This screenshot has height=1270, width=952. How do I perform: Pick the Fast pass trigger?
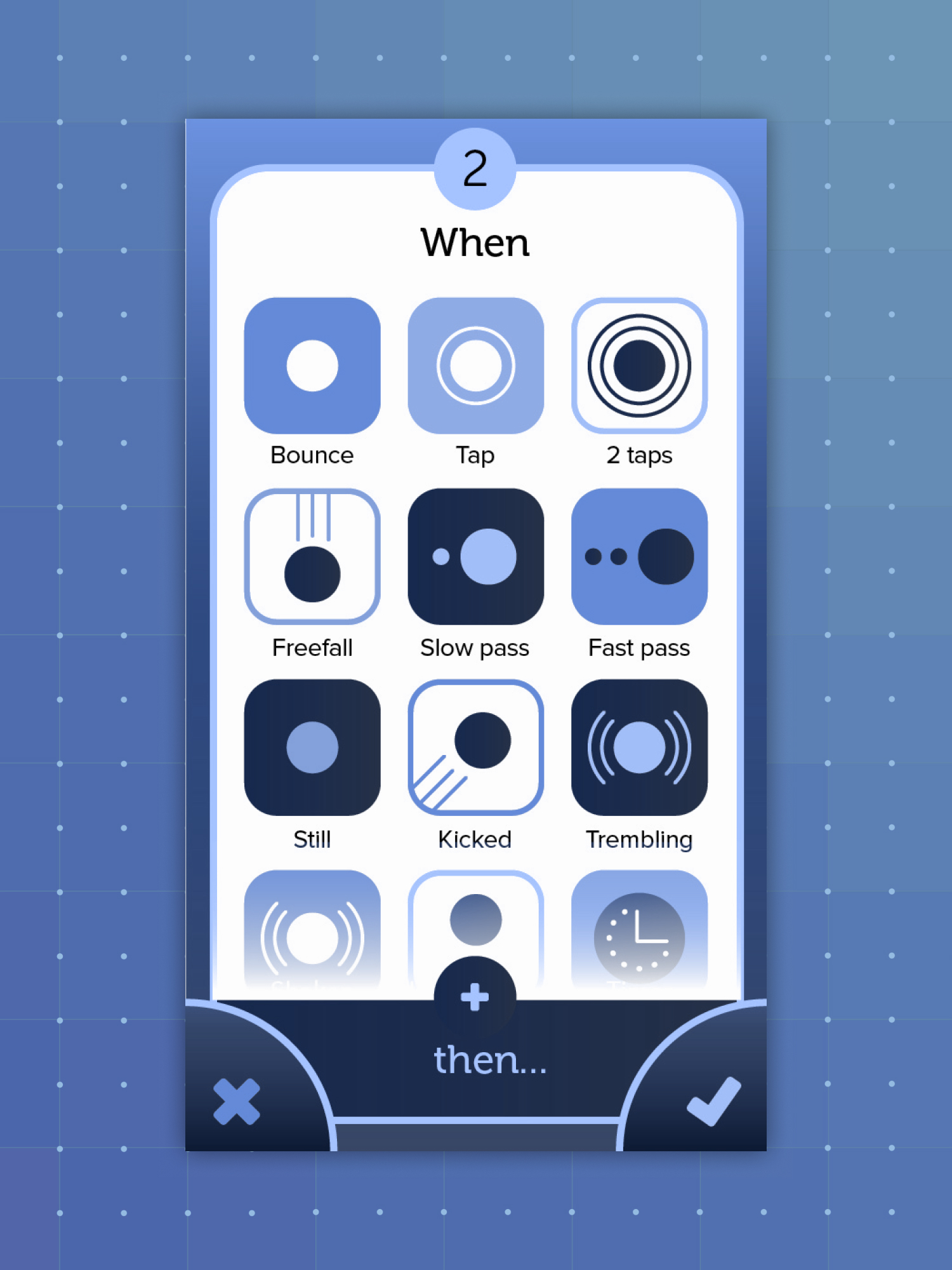639,556
